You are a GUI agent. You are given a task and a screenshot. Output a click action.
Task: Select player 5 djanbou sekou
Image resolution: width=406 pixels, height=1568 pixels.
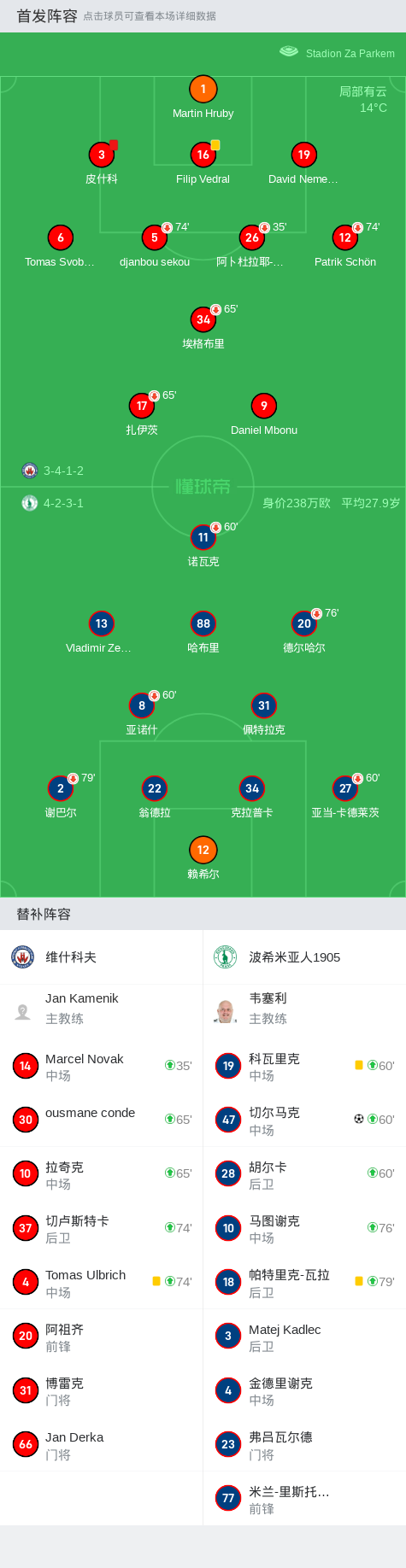click(155, 246)
